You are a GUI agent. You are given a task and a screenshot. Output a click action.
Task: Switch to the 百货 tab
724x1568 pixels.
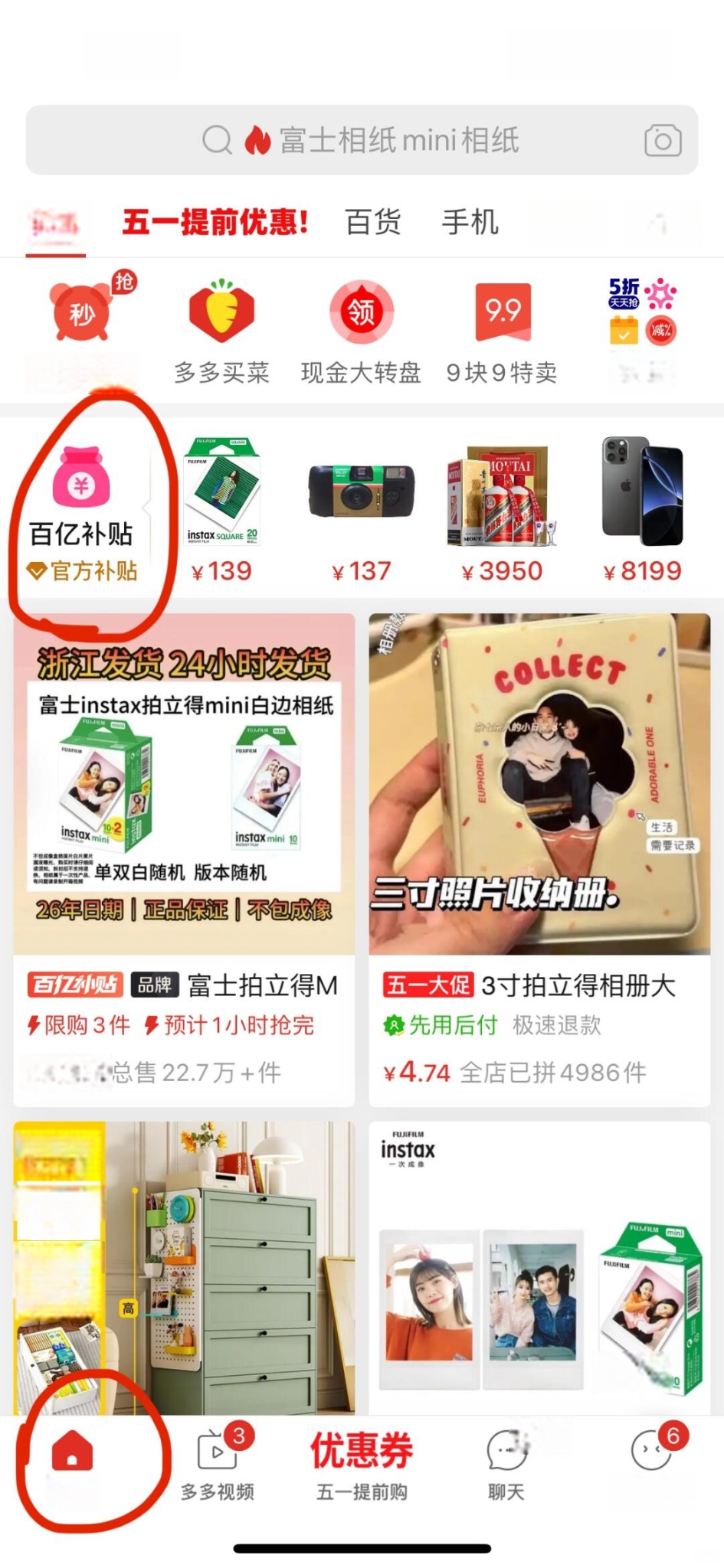tap(373, 223)
